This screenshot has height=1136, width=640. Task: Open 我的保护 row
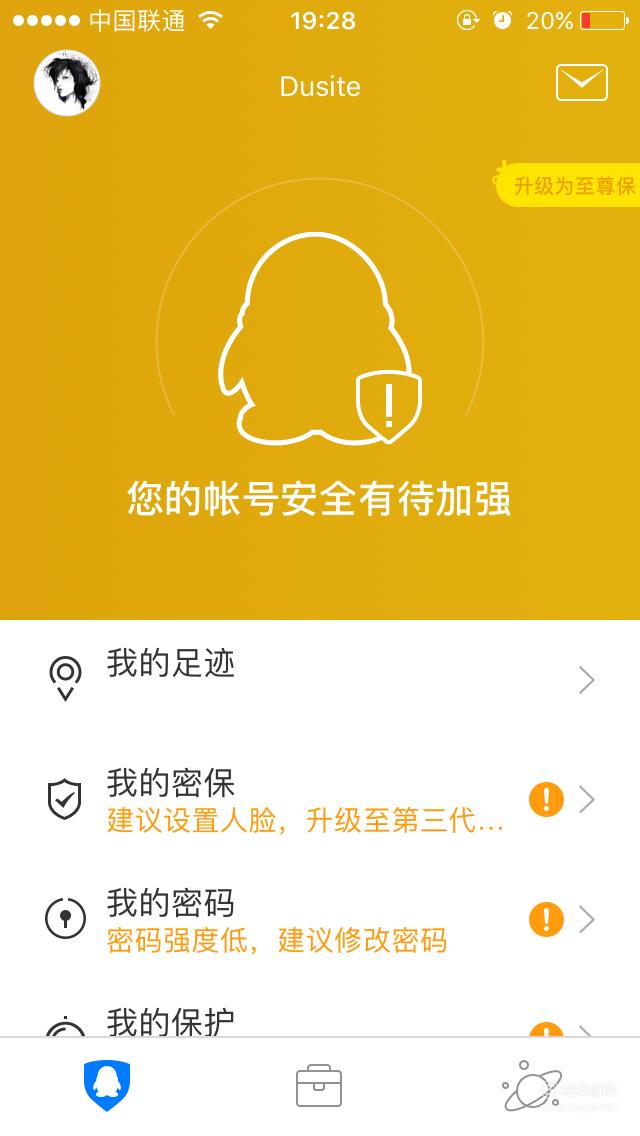tap(320, 1013)
